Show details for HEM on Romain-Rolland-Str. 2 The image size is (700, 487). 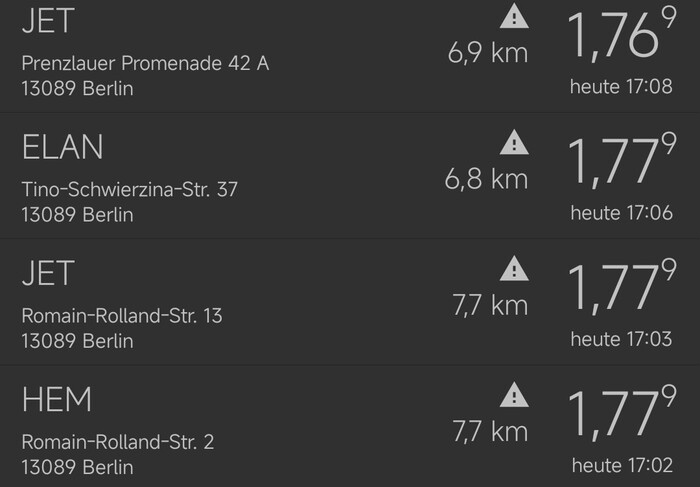pos(118,441)
